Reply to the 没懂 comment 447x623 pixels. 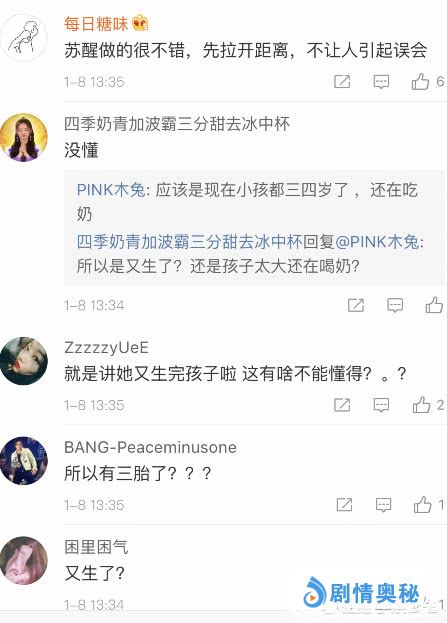coord(395,305)
